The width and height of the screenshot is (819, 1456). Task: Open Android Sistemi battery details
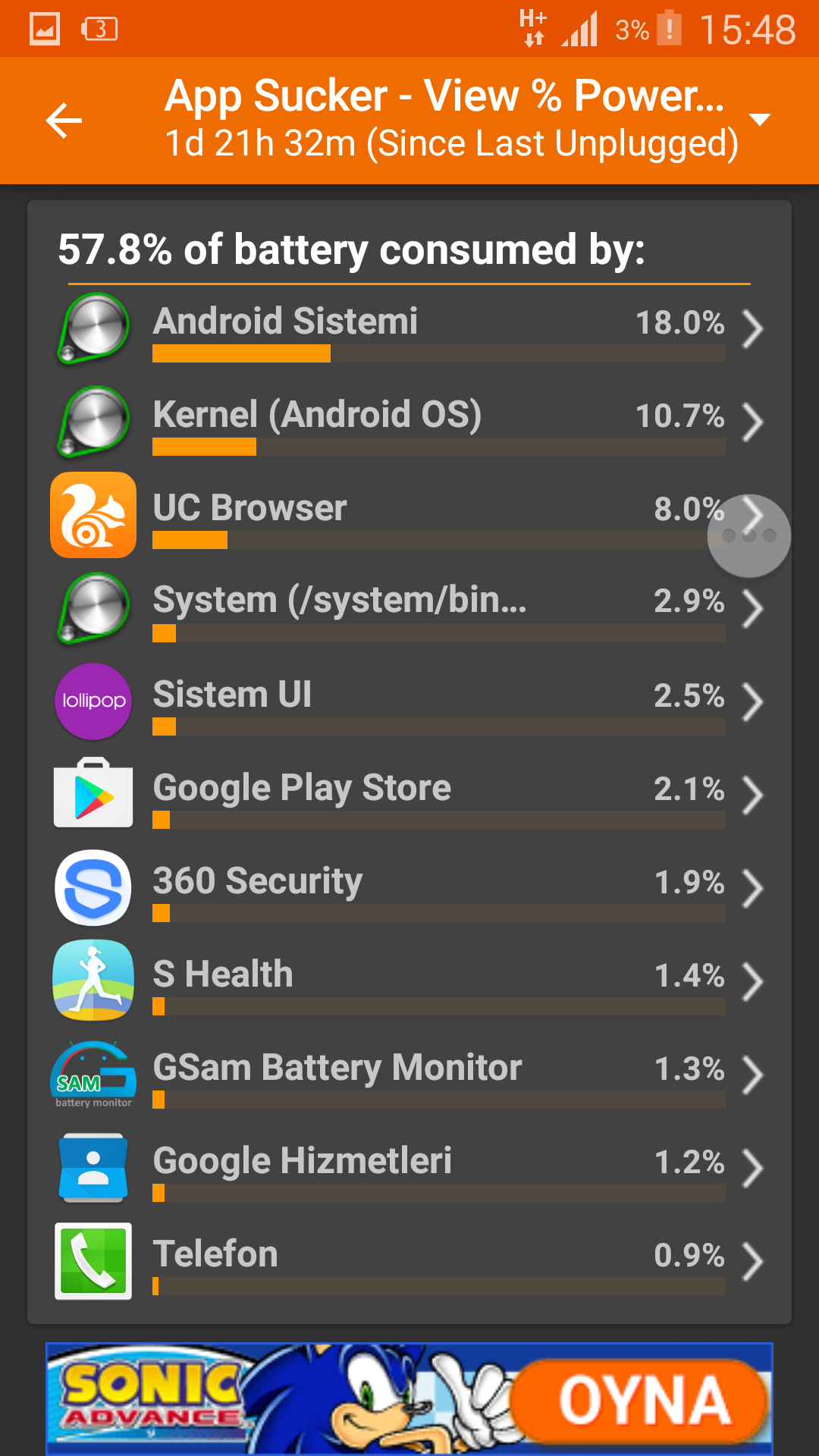coord(409,329)
